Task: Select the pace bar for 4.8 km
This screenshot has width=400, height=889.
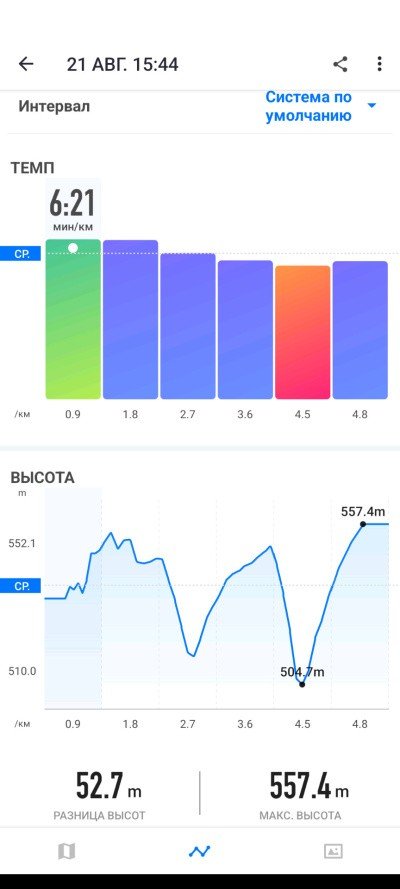Action: [360, 330]
